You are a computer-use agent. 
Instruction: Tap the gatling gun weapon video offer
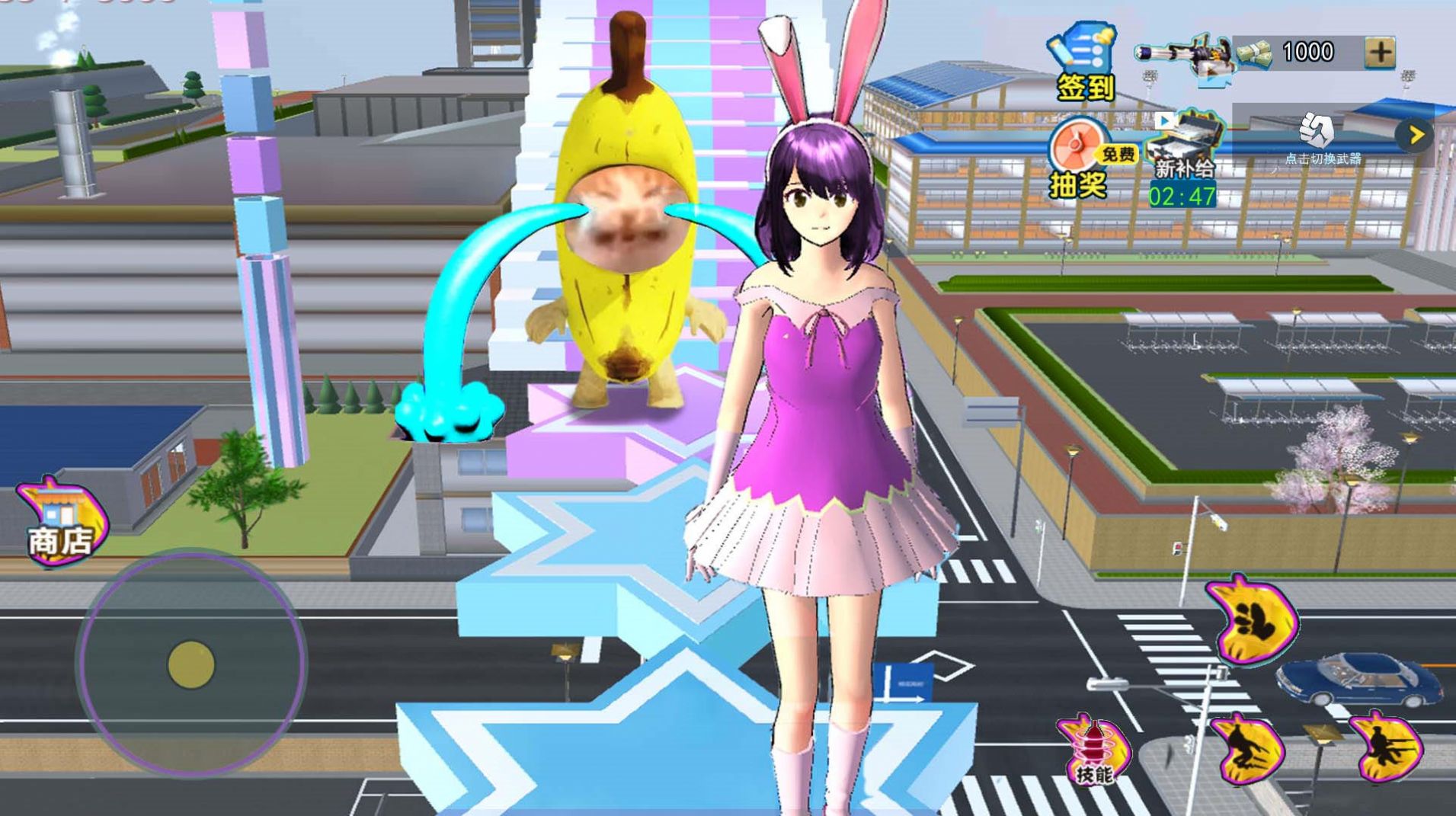tap(1182, 53)
